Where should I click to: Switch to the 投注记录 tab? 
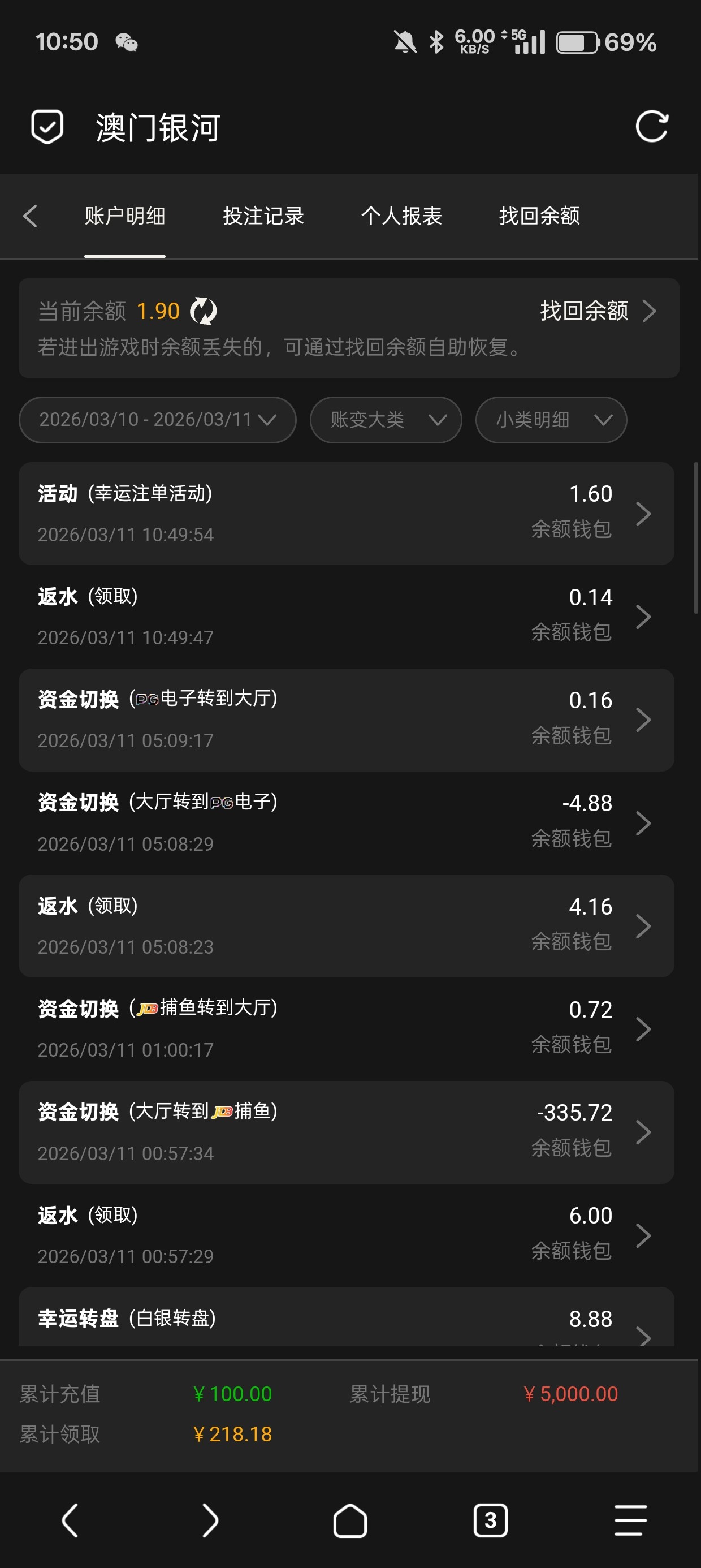tap(263, 216)
